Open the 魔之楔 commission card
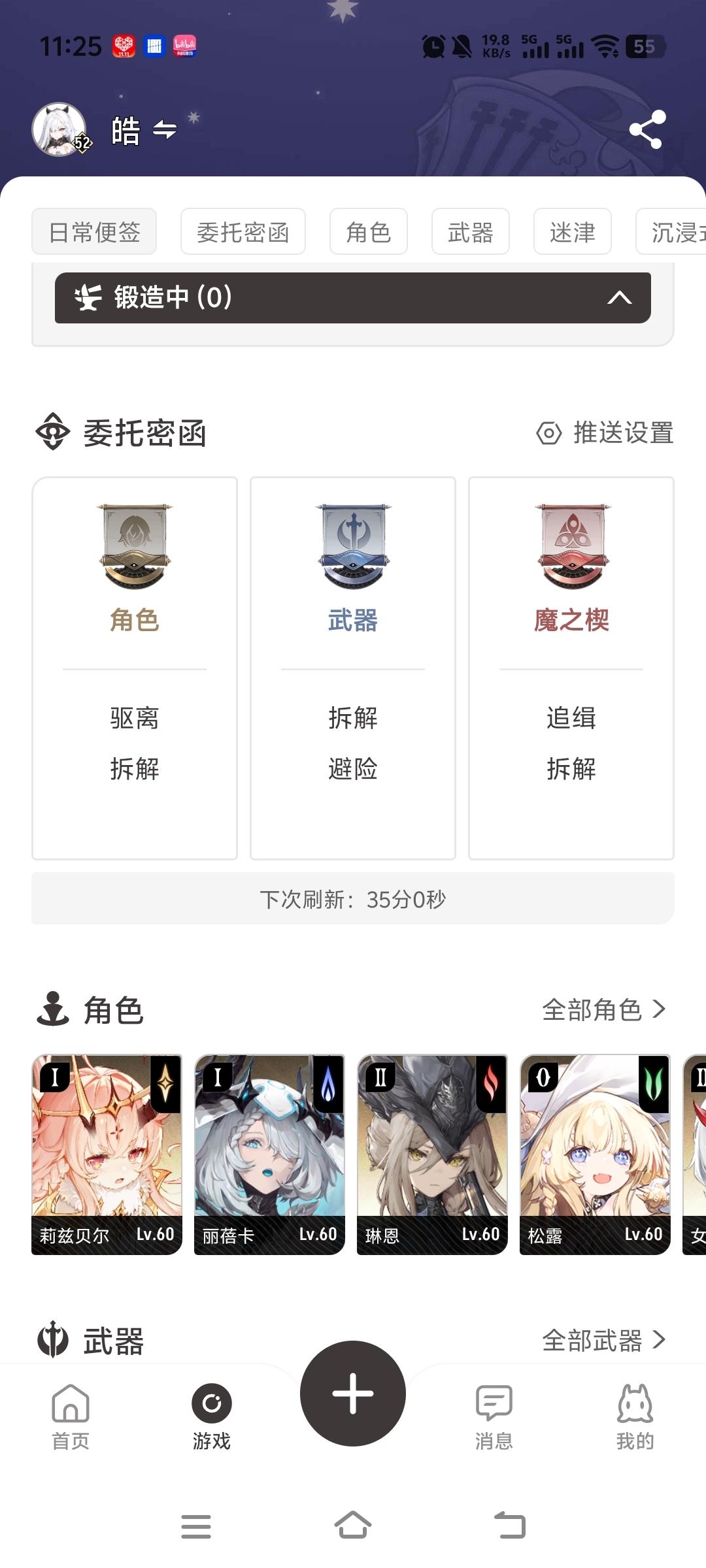The image size is (706, 1568). tap(571, 668)
